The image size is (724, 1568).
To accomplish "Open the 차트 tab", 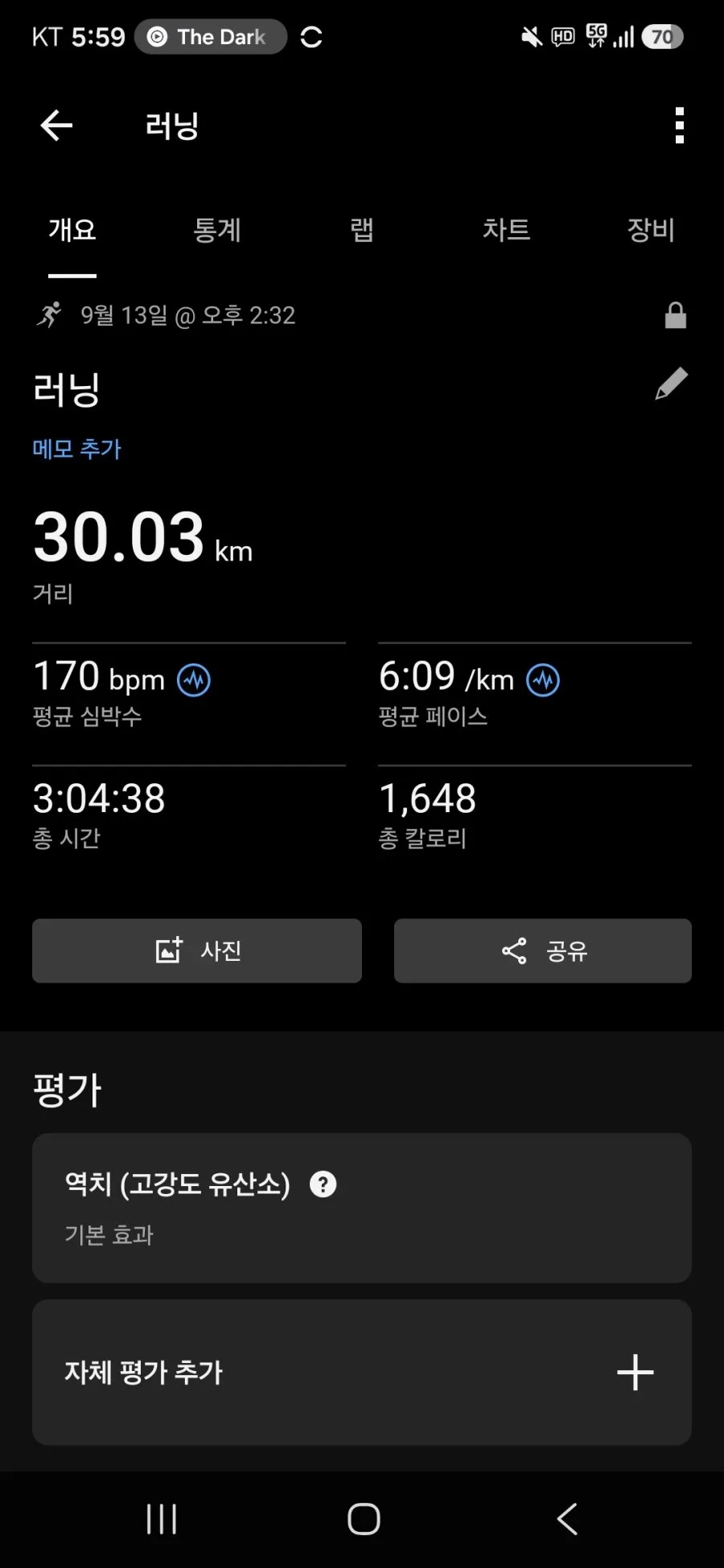I will coord(507,230).
